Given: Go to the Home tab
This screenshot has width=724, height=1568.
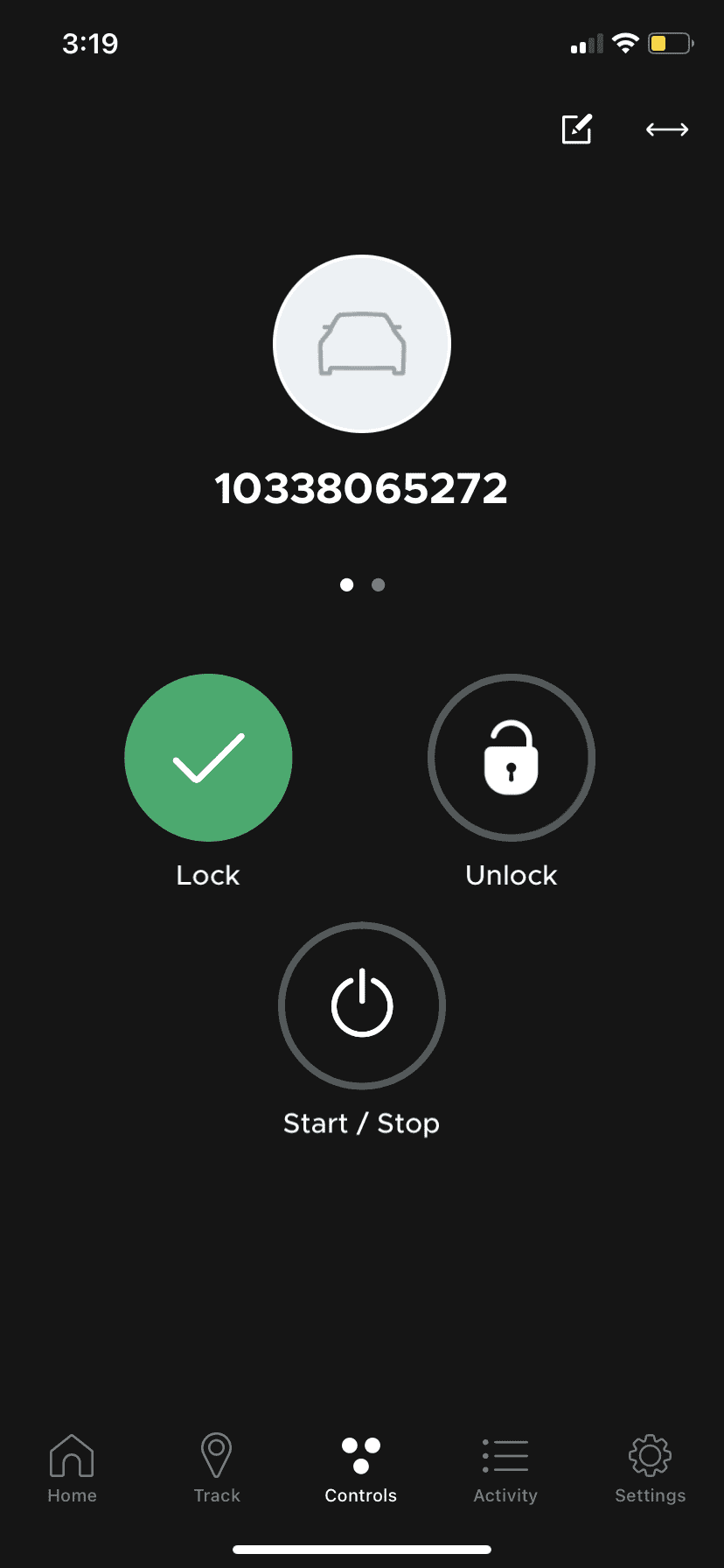Looking at the screenshot, I should coord(72,1469).
